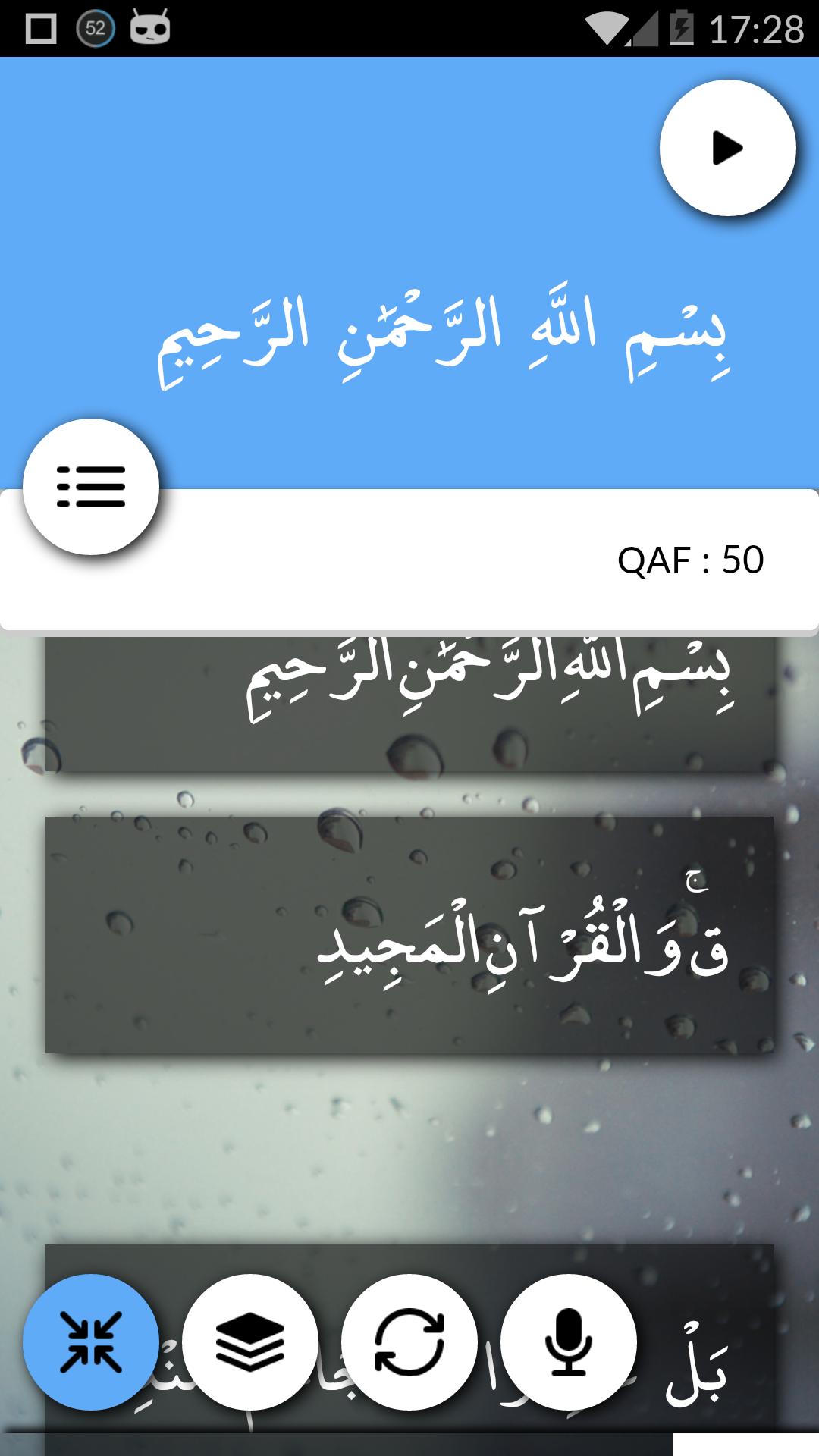Expand the QAF : 50 header card
The image size is (819, 1456).
coord(409,559)
